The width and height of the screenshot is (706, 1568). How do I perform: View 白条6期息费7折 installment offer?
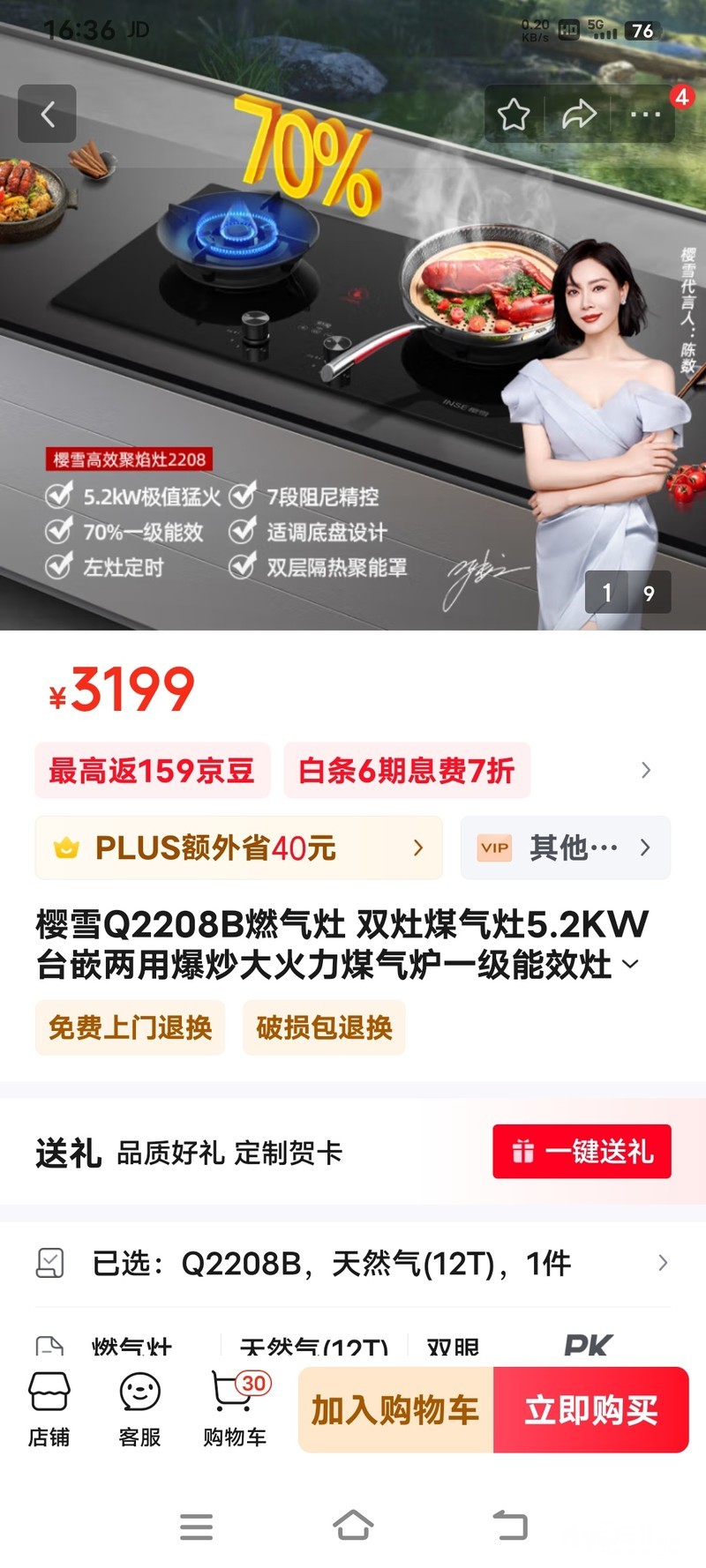tap(407, 771)
